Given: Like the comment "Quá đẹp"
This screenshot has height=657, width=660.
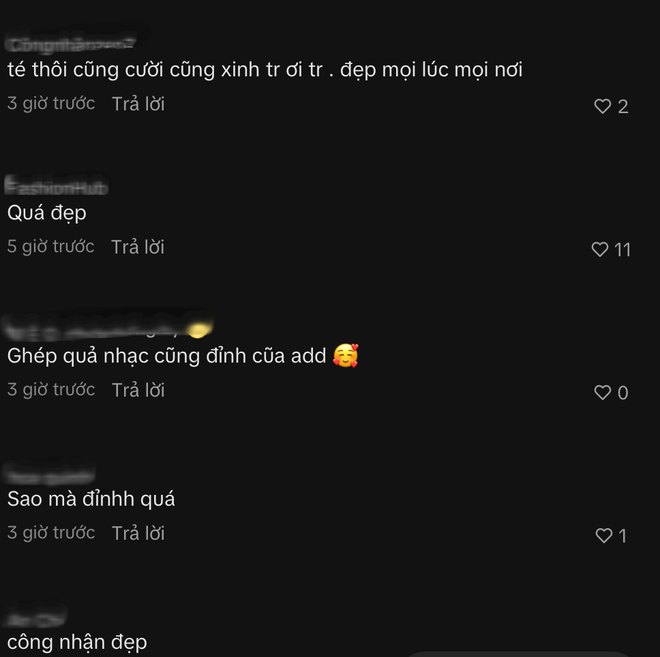Looking at the screenshot, I should click(x=600, y=249).
